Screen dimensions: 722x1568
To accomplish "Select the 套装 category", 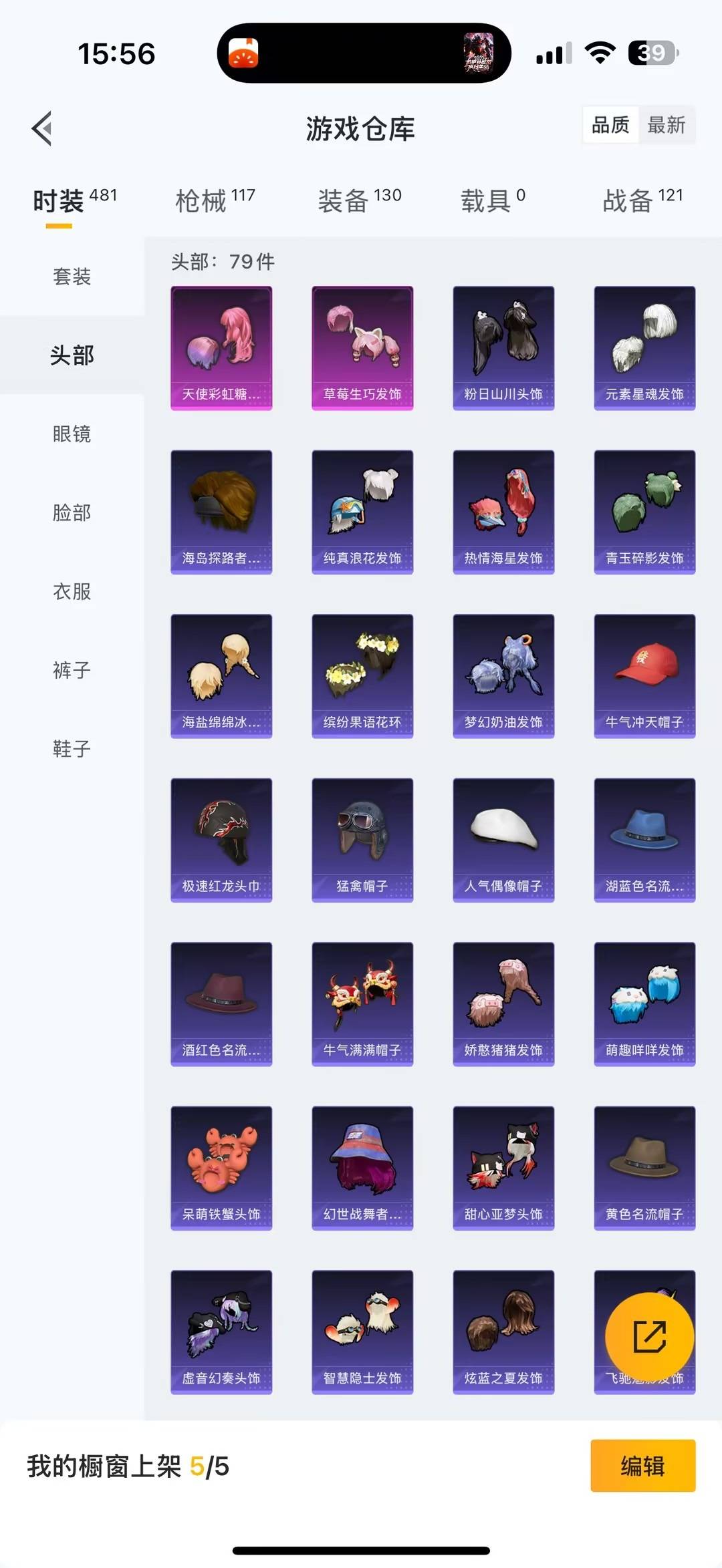I will pos(72,277).
